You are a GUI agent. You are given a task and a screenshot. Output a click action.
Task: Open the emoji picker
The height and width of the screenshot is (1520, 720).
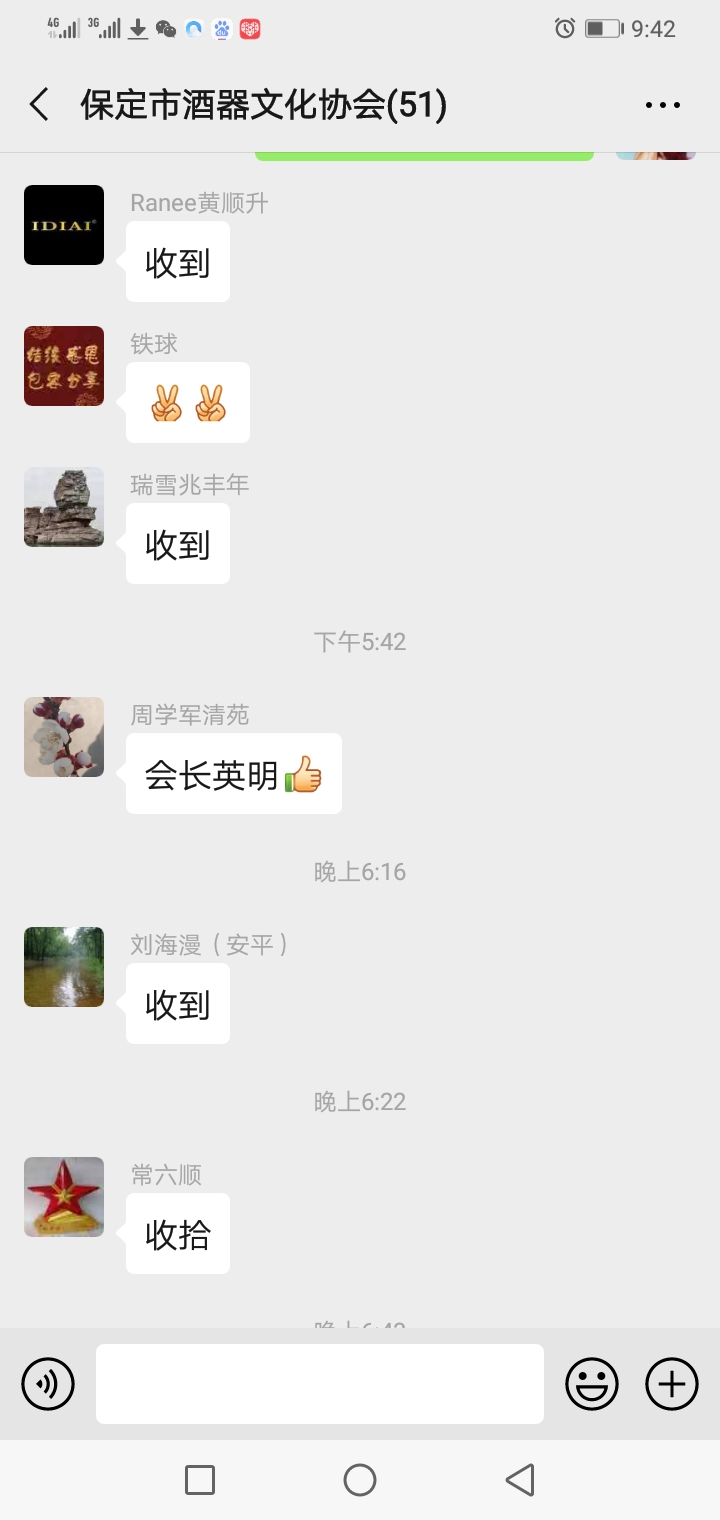click(x=592, y=1384)
